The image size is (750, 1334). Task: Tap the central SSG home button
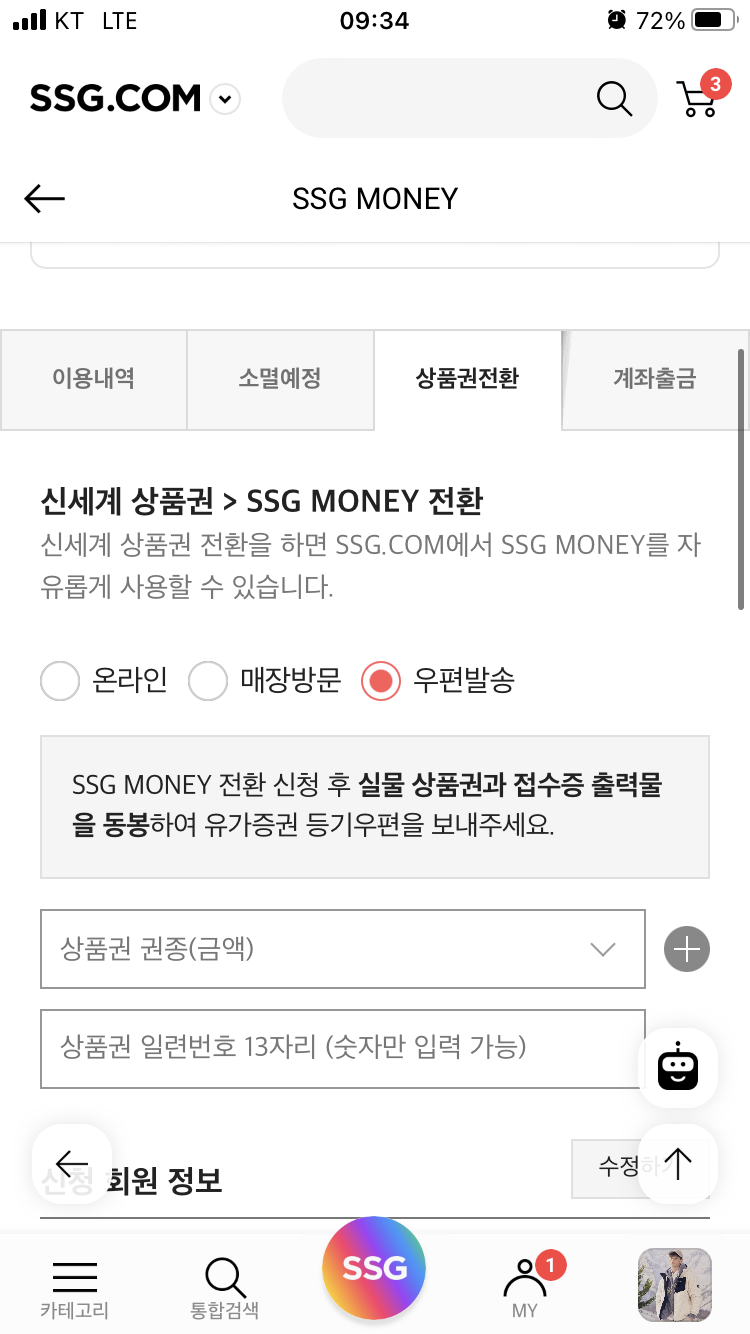click(374, 1267)
